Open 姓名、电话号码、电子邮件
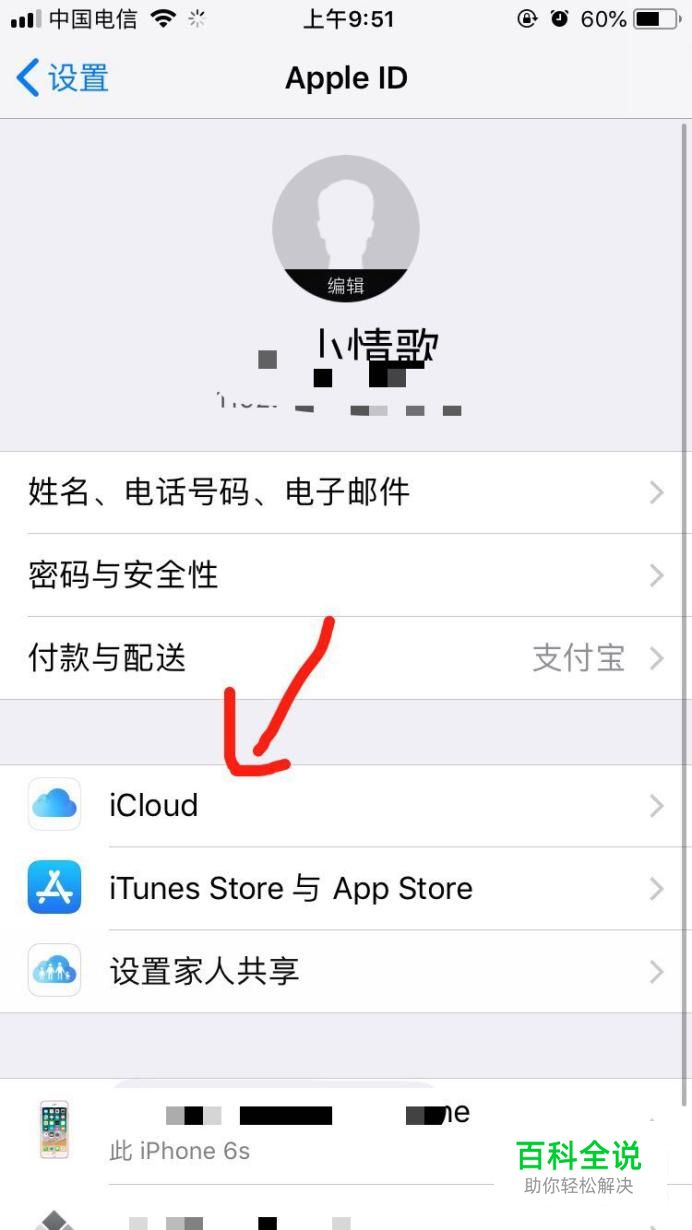Screen dimensions: 692x1230 pos(346,492)
